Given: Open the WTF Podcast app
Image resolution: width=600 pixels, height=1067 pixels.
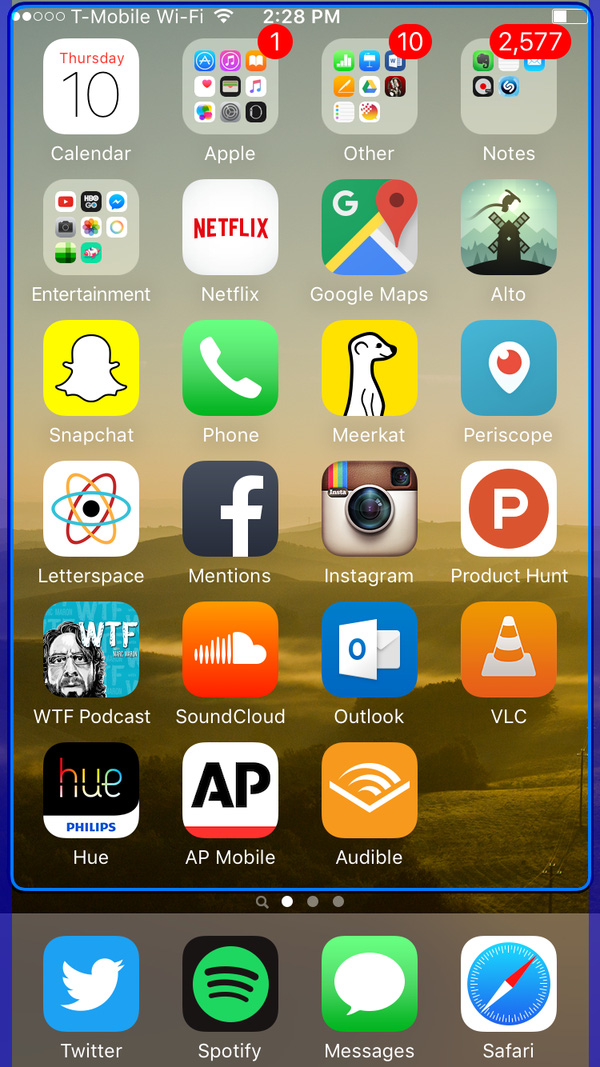Looking at the screenshot, I should (x=91, y=650).
